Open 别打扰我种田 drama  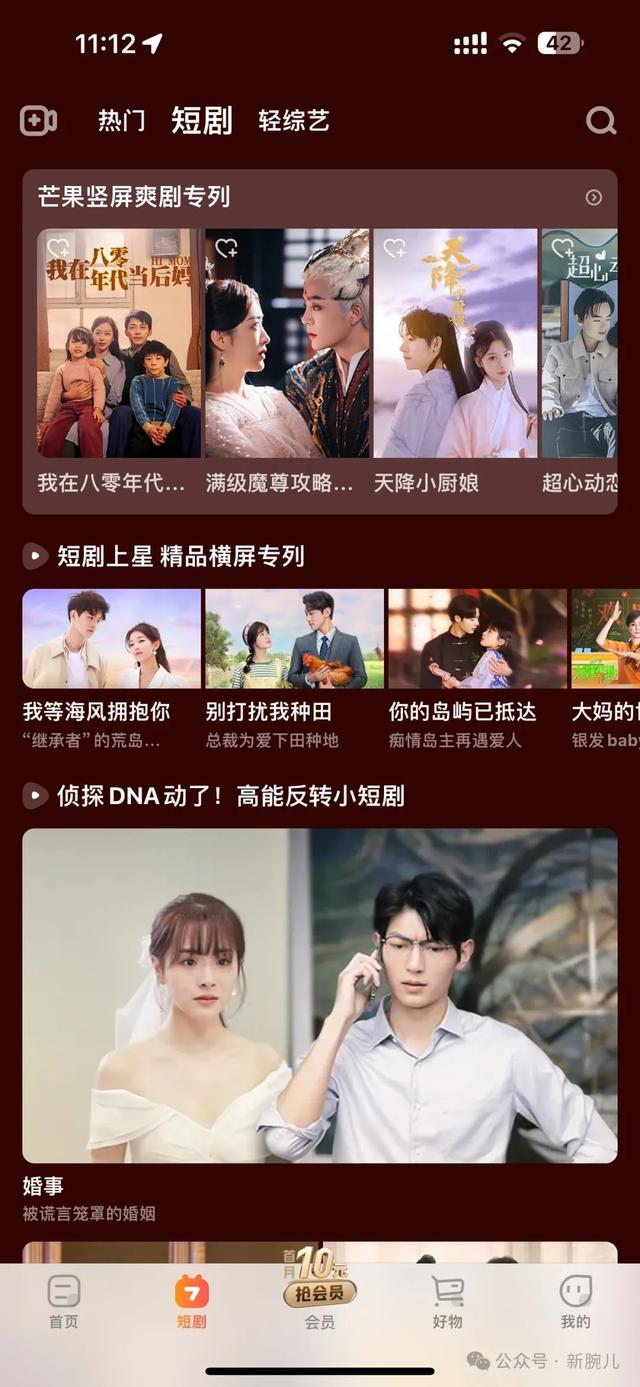(294, 638)
